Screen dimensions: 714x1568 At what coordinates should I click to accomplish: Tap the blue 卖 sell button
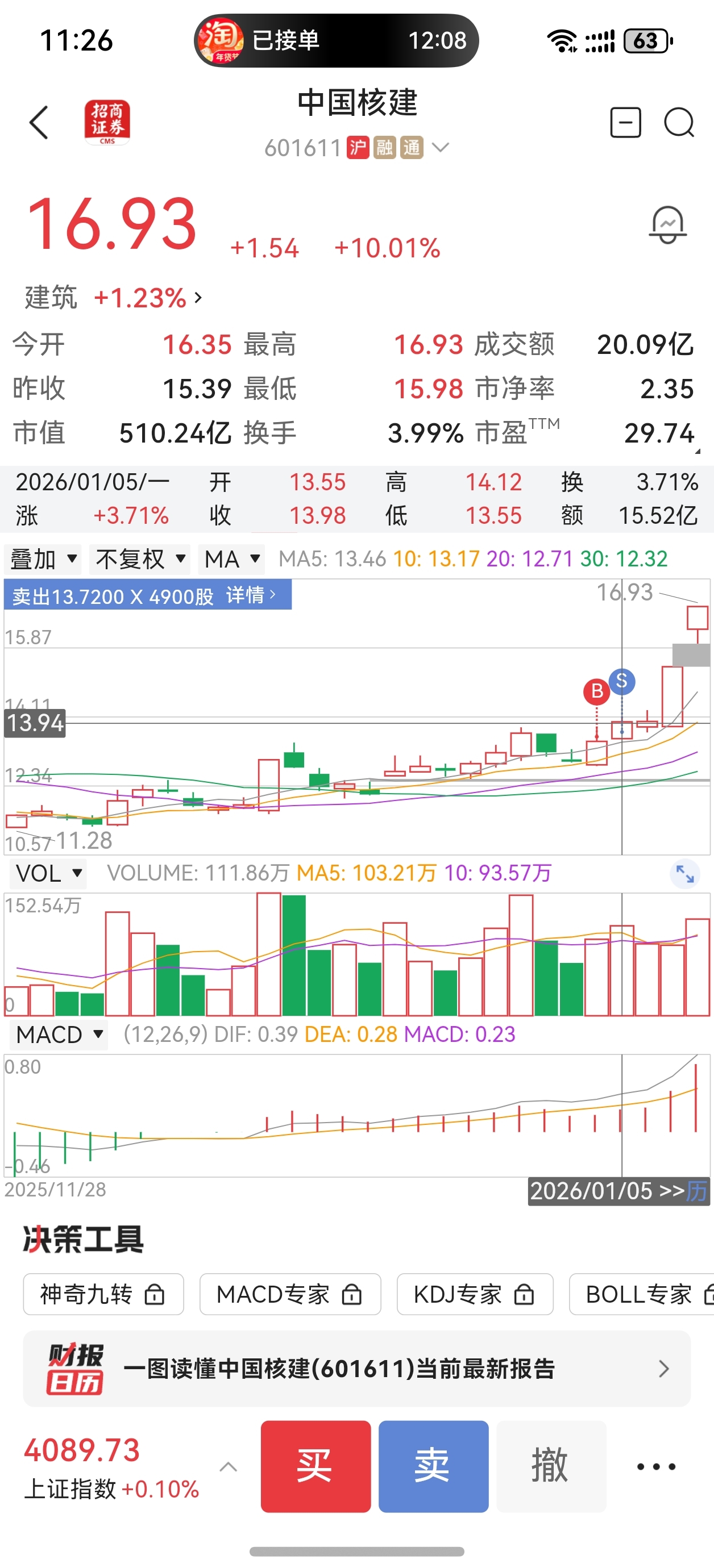(x=433, y=1466)
